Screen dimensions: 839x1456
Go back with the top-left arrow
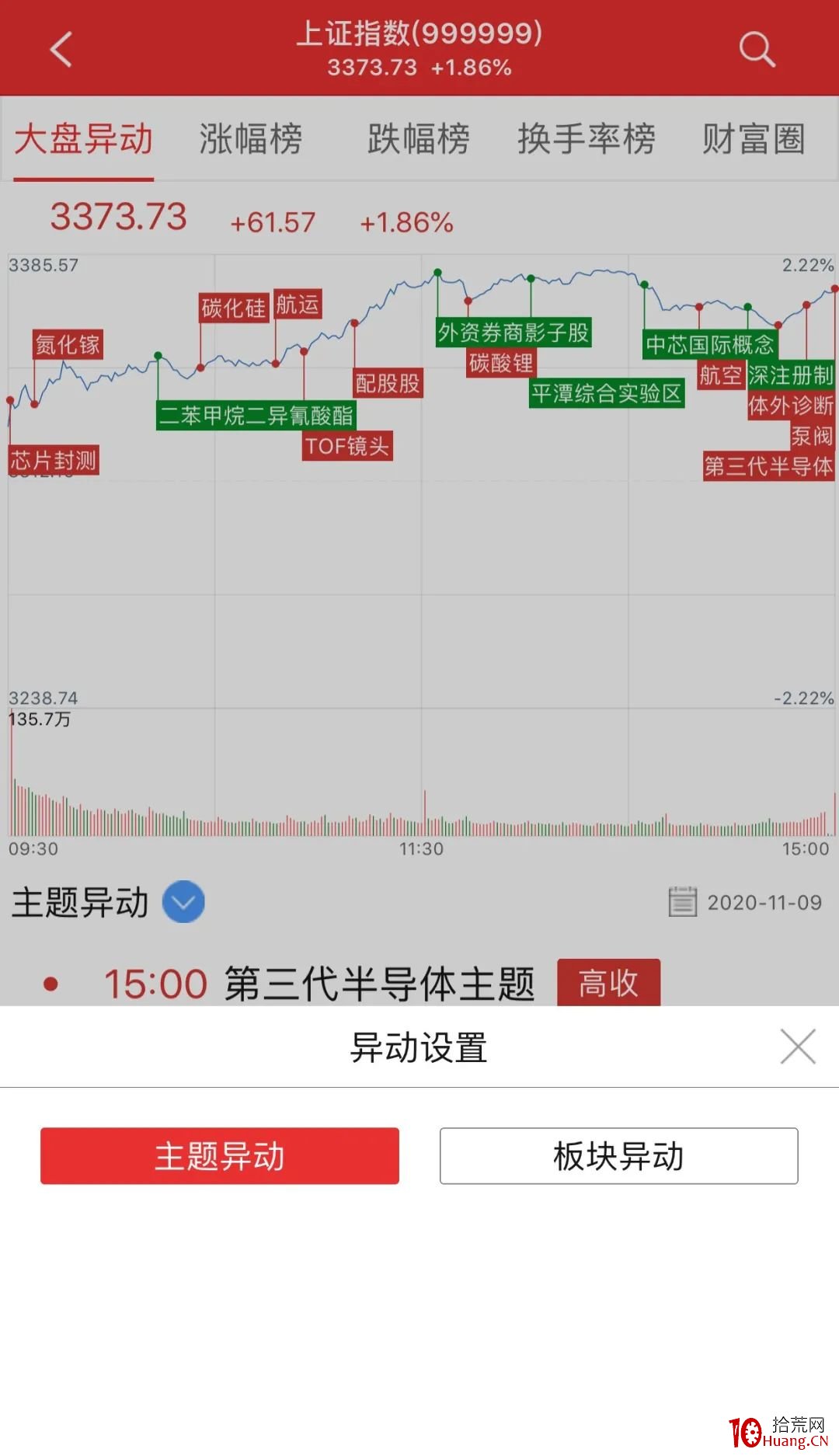point(61,50)
